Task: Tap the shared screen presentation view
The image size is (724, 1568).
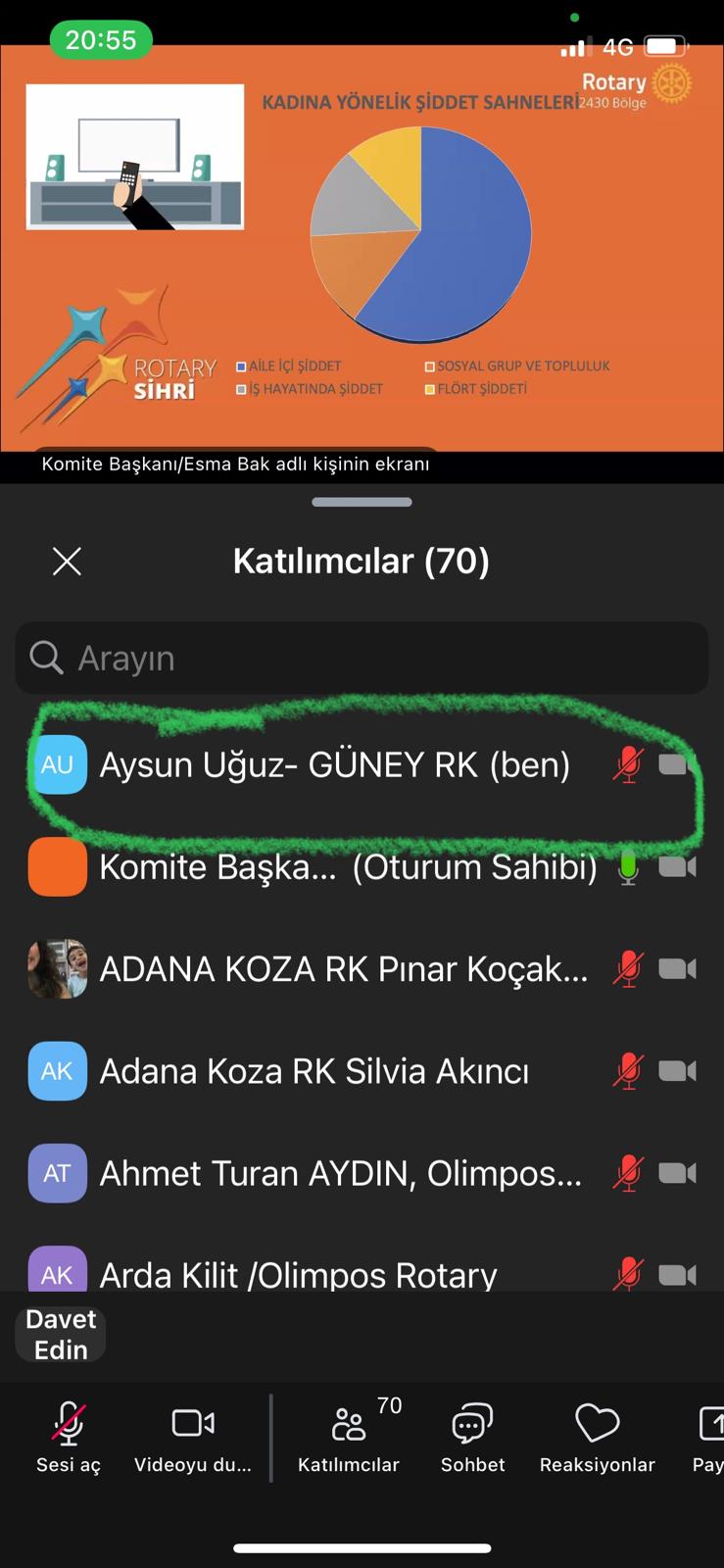Action: pos(362,248)
